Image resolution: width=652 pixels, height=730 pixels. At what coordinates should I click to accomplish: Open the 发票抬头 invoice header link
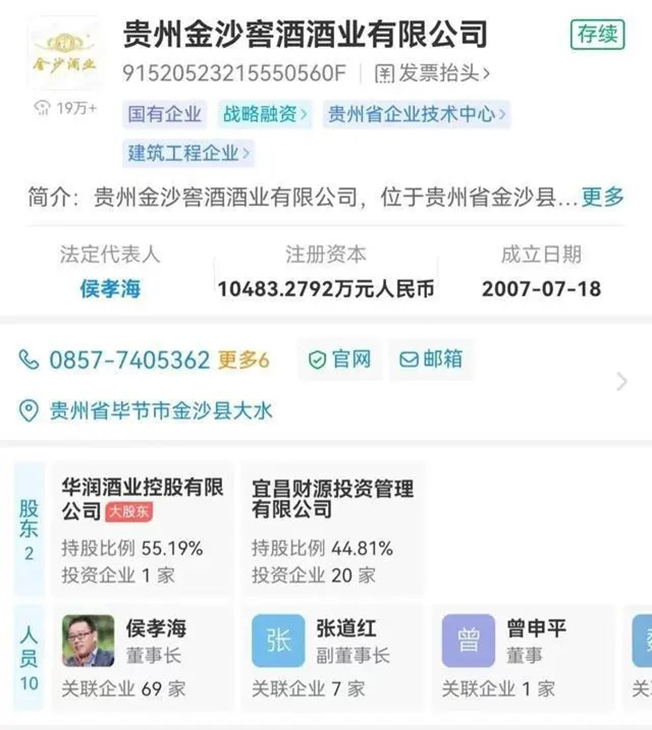(x=434, y=74)
